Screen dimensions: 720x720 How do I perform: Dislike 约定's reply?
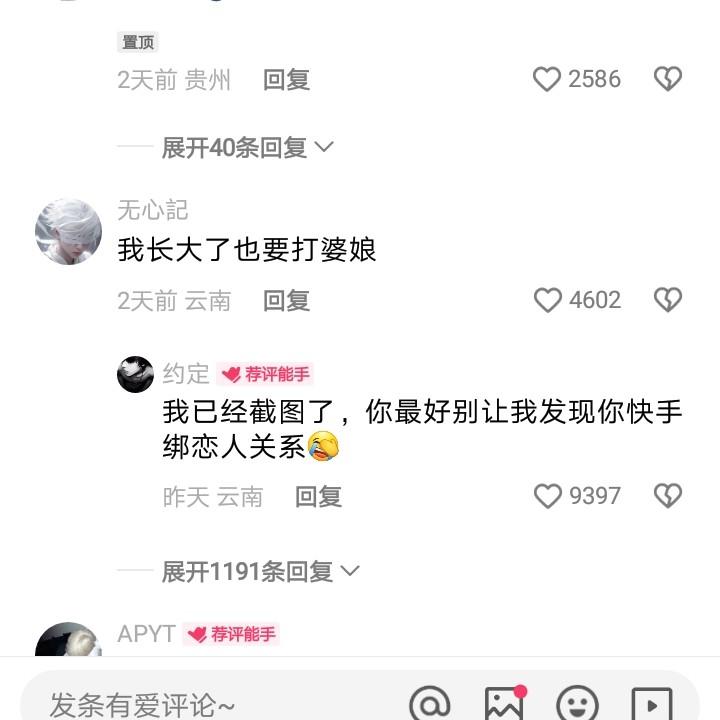click(x=667, y=496)
